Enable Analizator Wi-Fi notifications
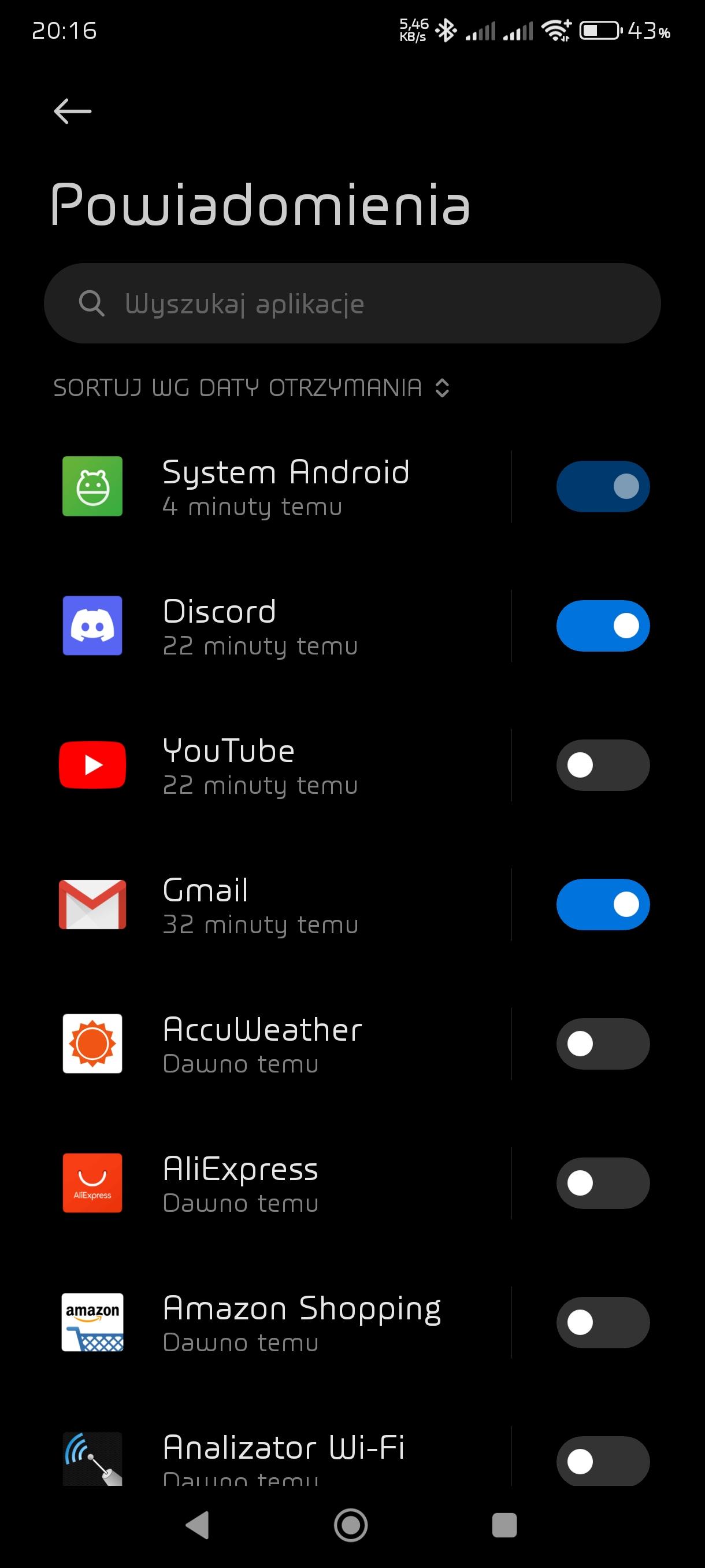The width and height of the screenshot is (705, 1568). pyautogui.click(x=602, y=1461)
